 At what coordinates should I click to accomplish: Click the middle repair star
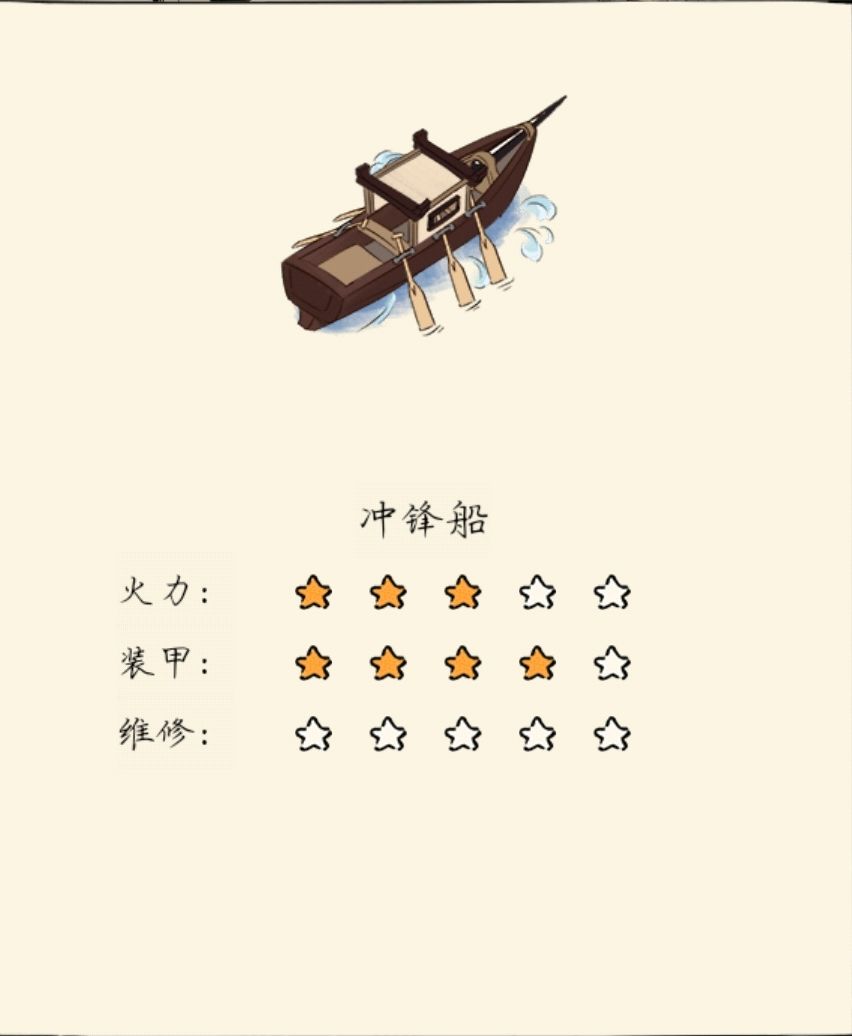(461, 737)
